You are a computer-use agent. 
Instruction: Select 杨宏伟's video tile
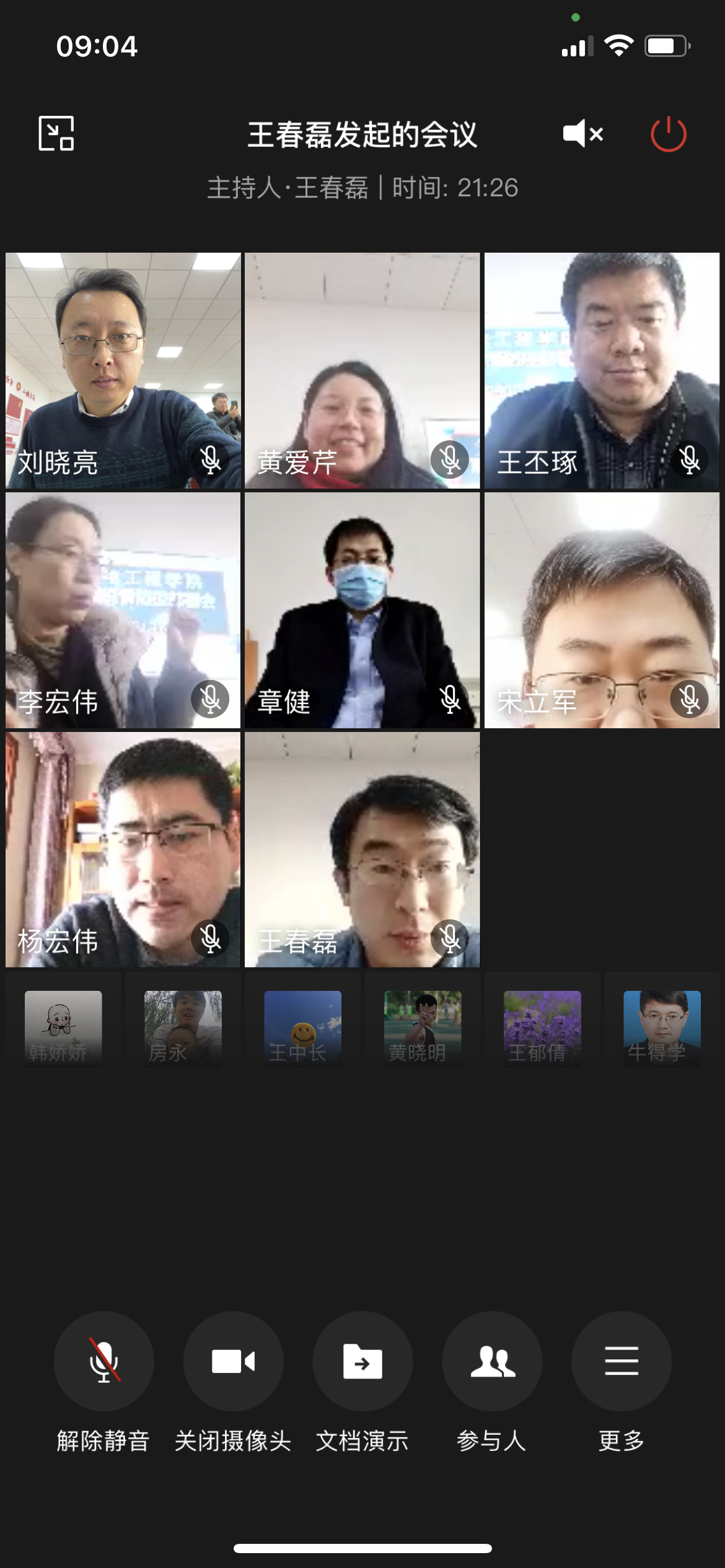point(123,850)
